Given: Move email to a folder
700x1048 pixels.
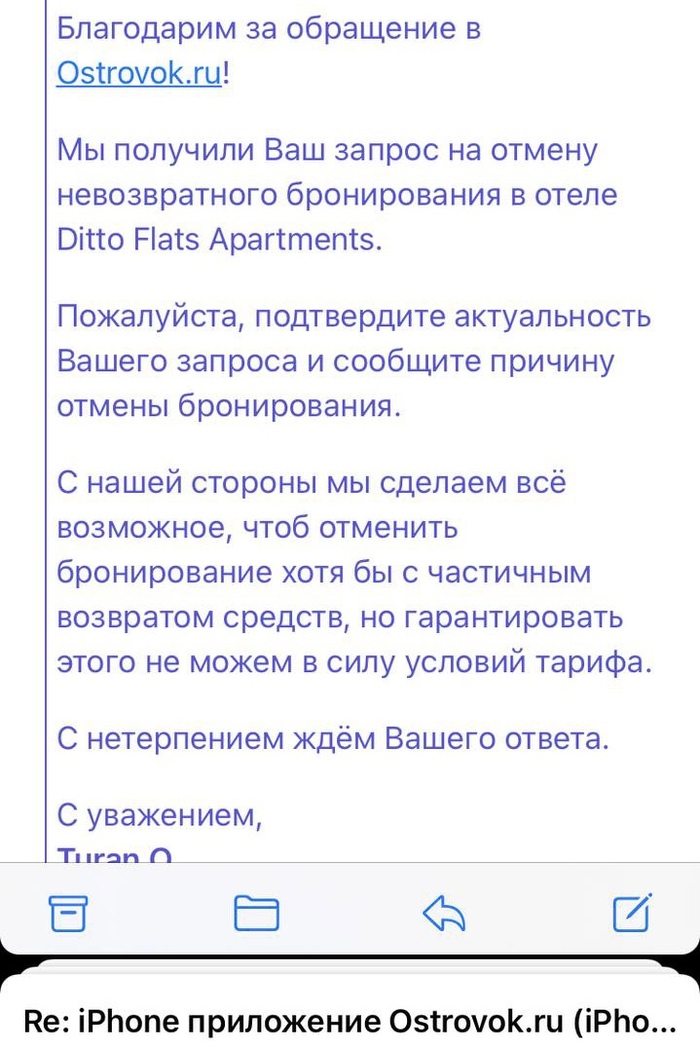Looking at the screenshot, I should coord(256,912).
